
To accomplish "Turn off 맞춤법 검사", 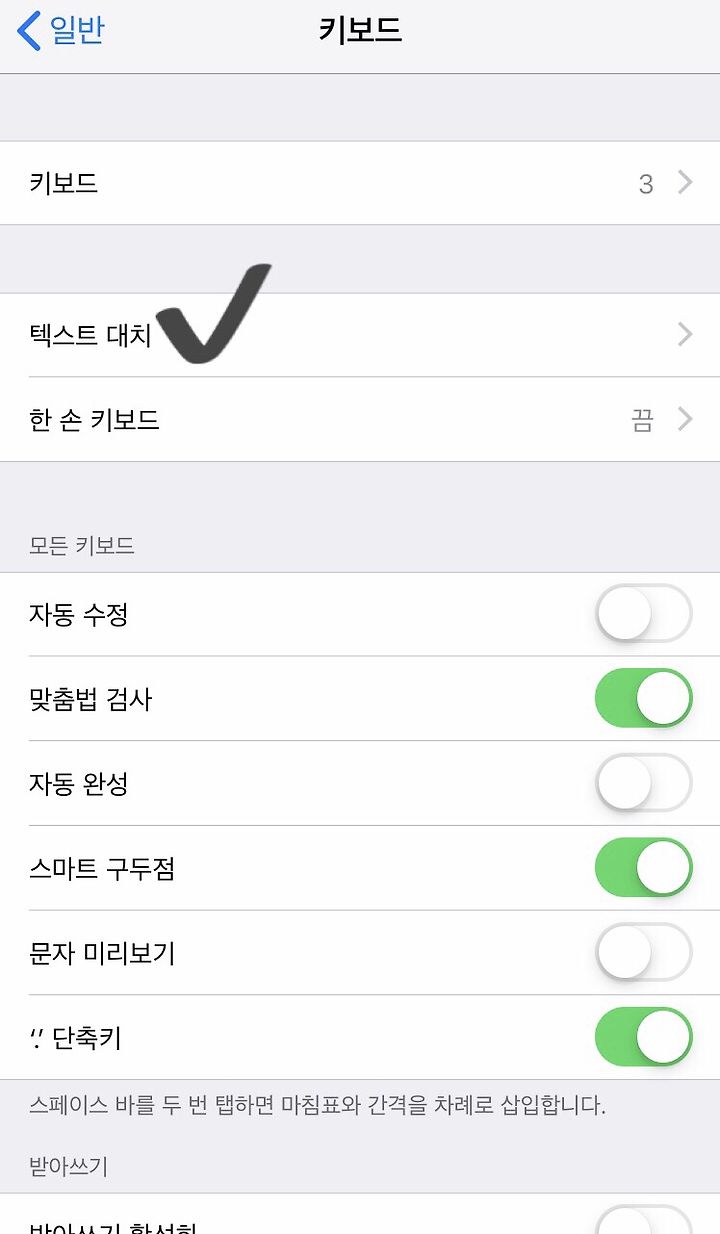I will click(x=644, y=698).
